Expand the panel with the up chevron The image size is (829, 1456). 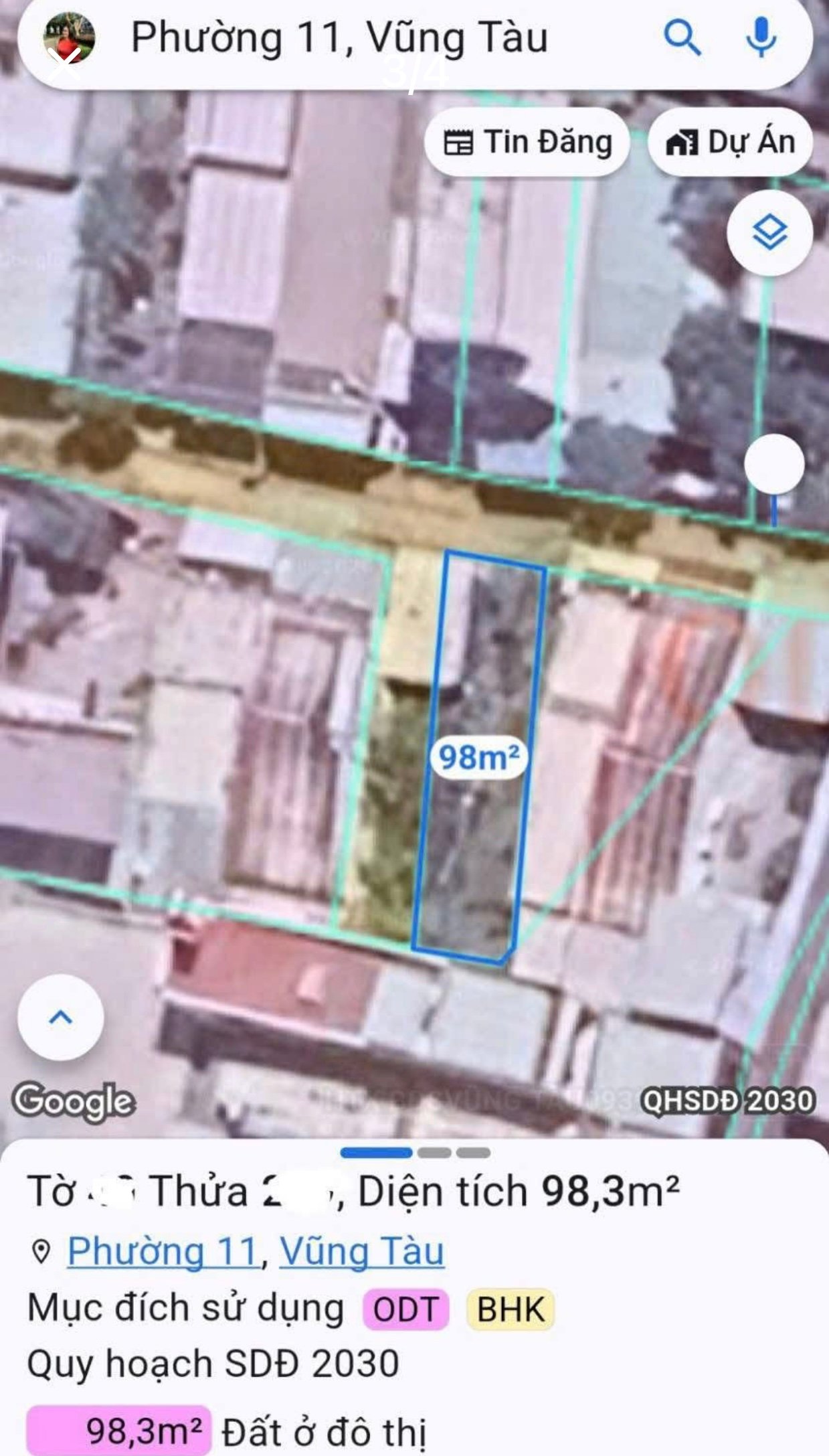point(61,1018)
